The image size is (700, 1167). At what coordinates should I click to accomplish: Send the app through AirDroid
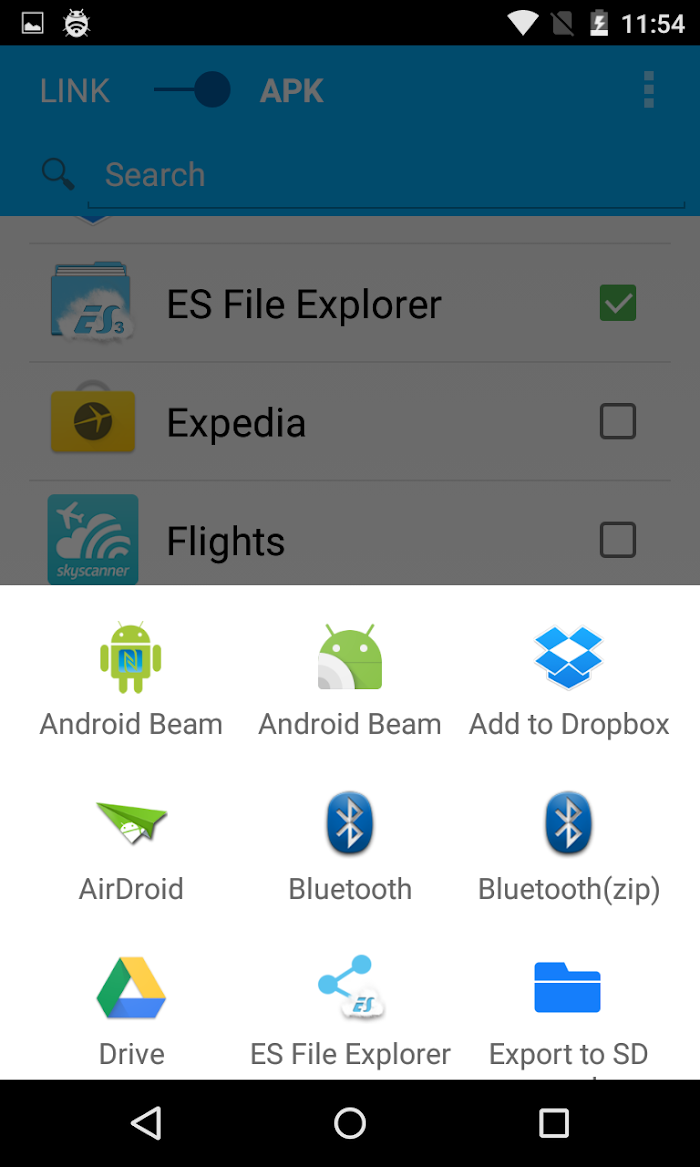point(131,846)
